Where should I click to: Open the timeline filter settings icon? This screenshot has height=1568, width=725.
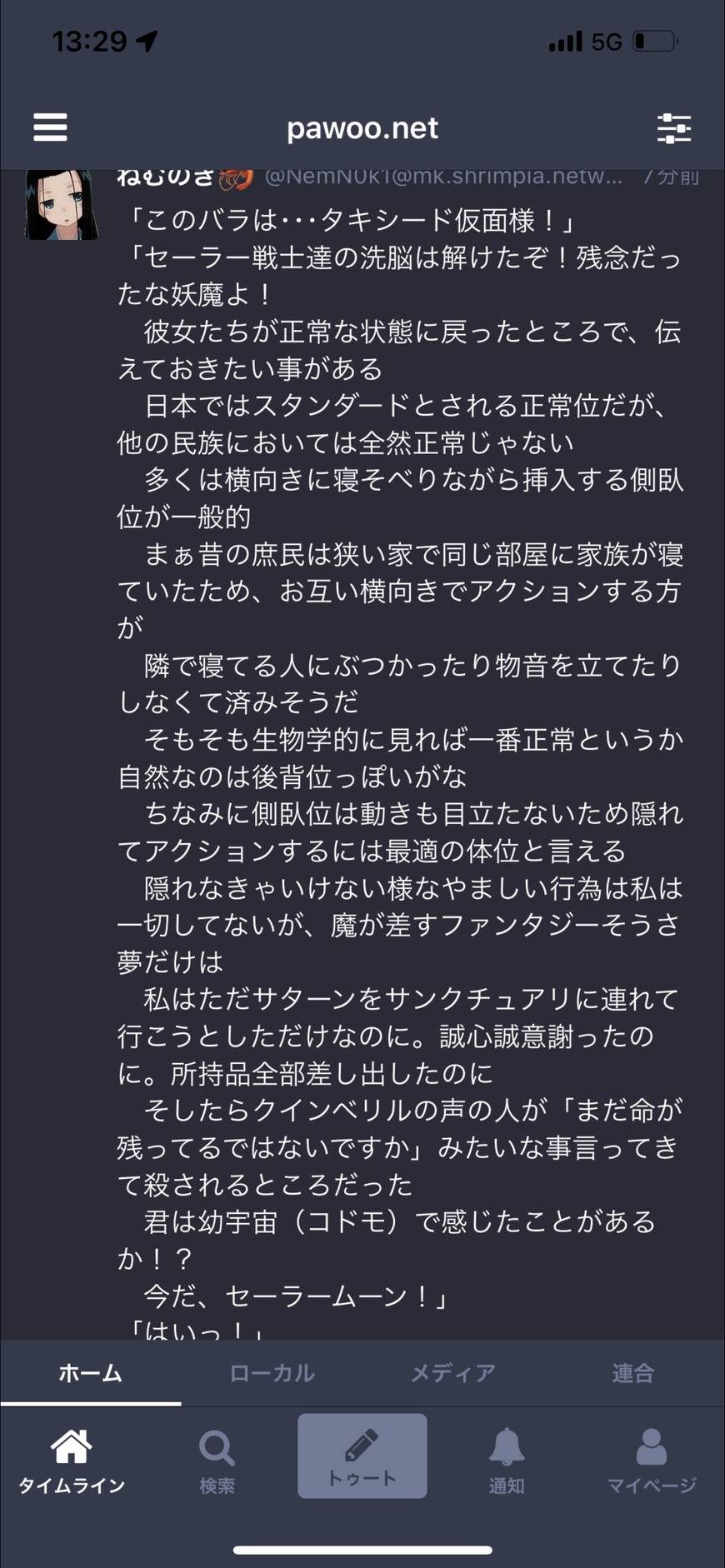(x=673, y=128)
